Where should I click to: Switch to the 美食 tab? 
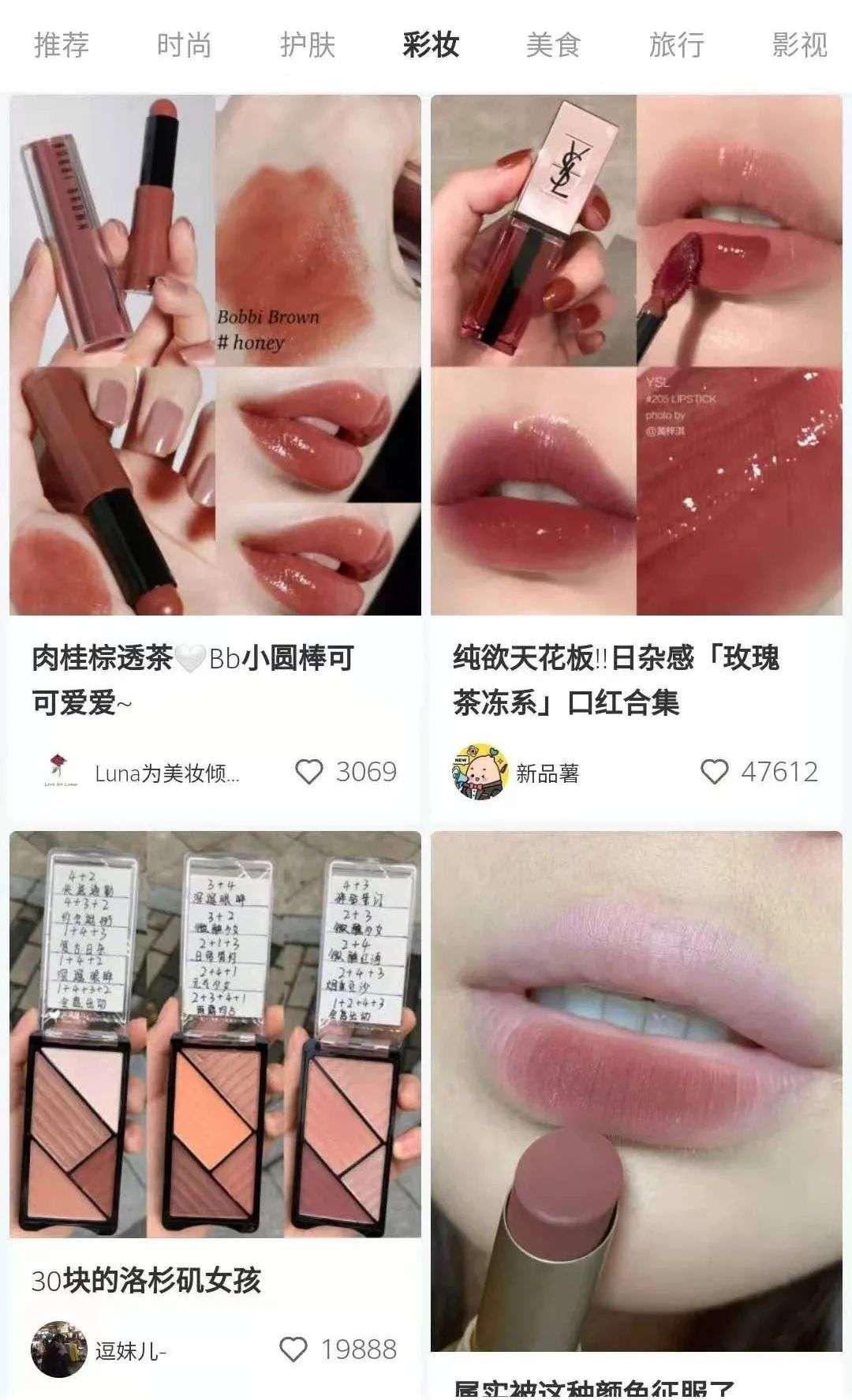(x=553, y=45)
